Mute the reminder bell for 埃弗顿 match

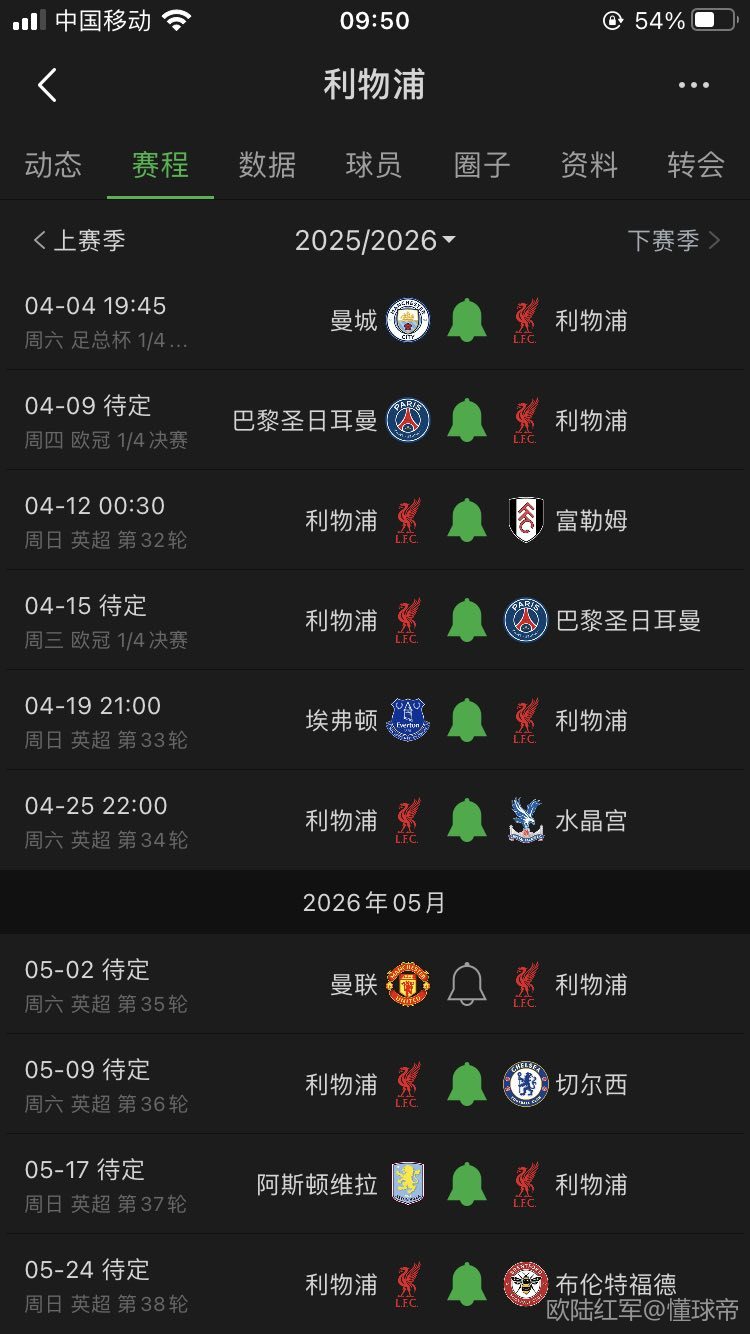[466, 720]
